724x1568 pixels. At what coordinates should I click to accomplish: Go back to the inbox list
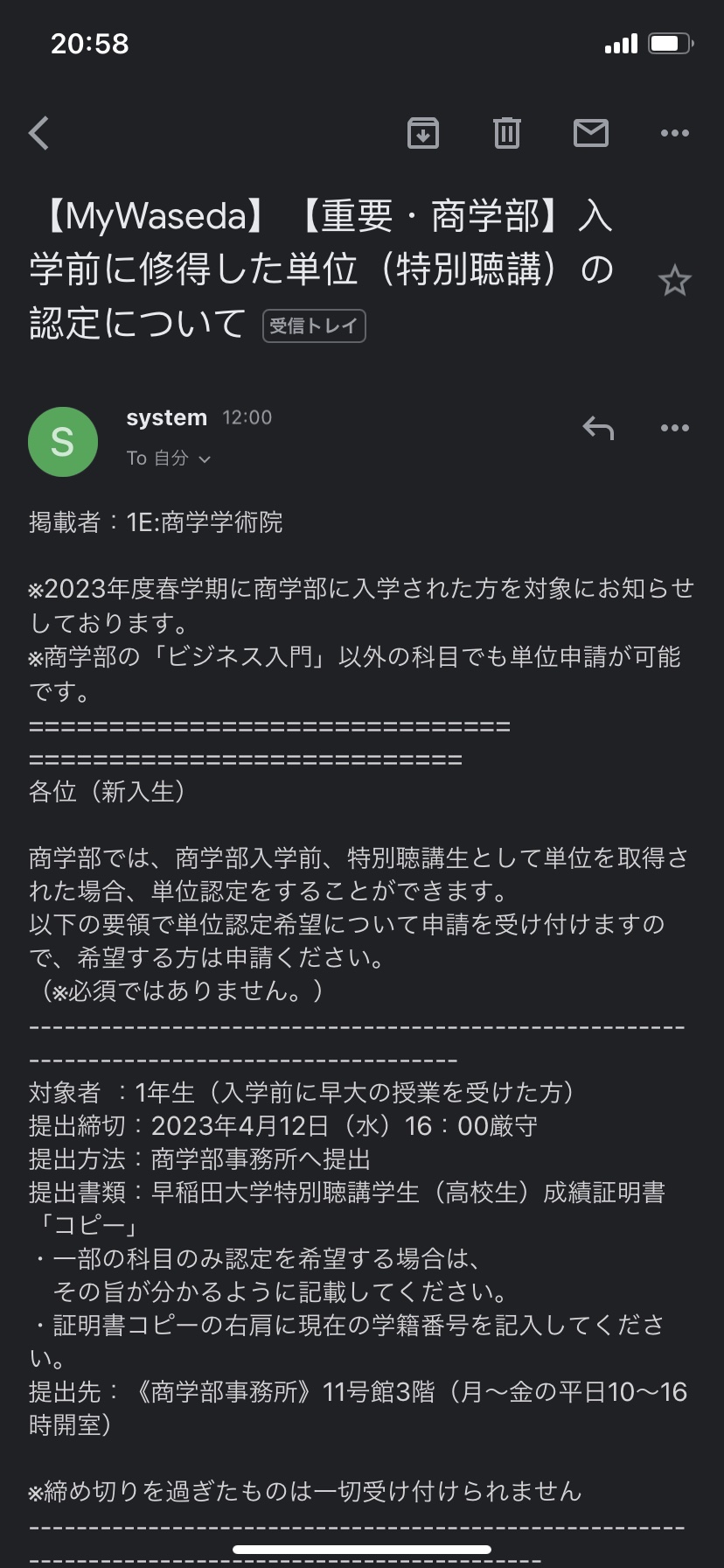point(39,134)
